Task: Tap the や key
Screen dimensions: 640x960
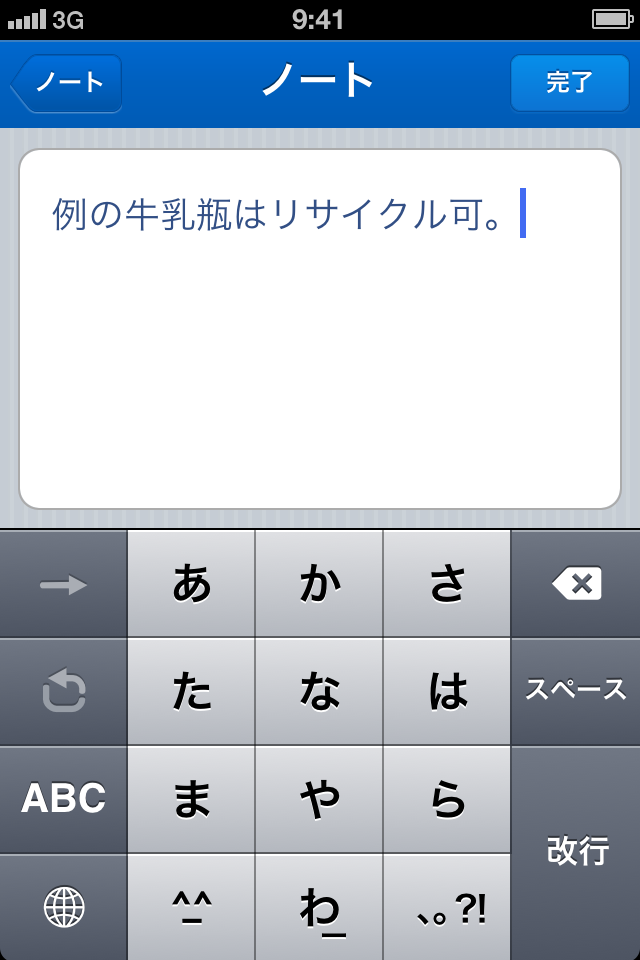Action: pos(320,799)
